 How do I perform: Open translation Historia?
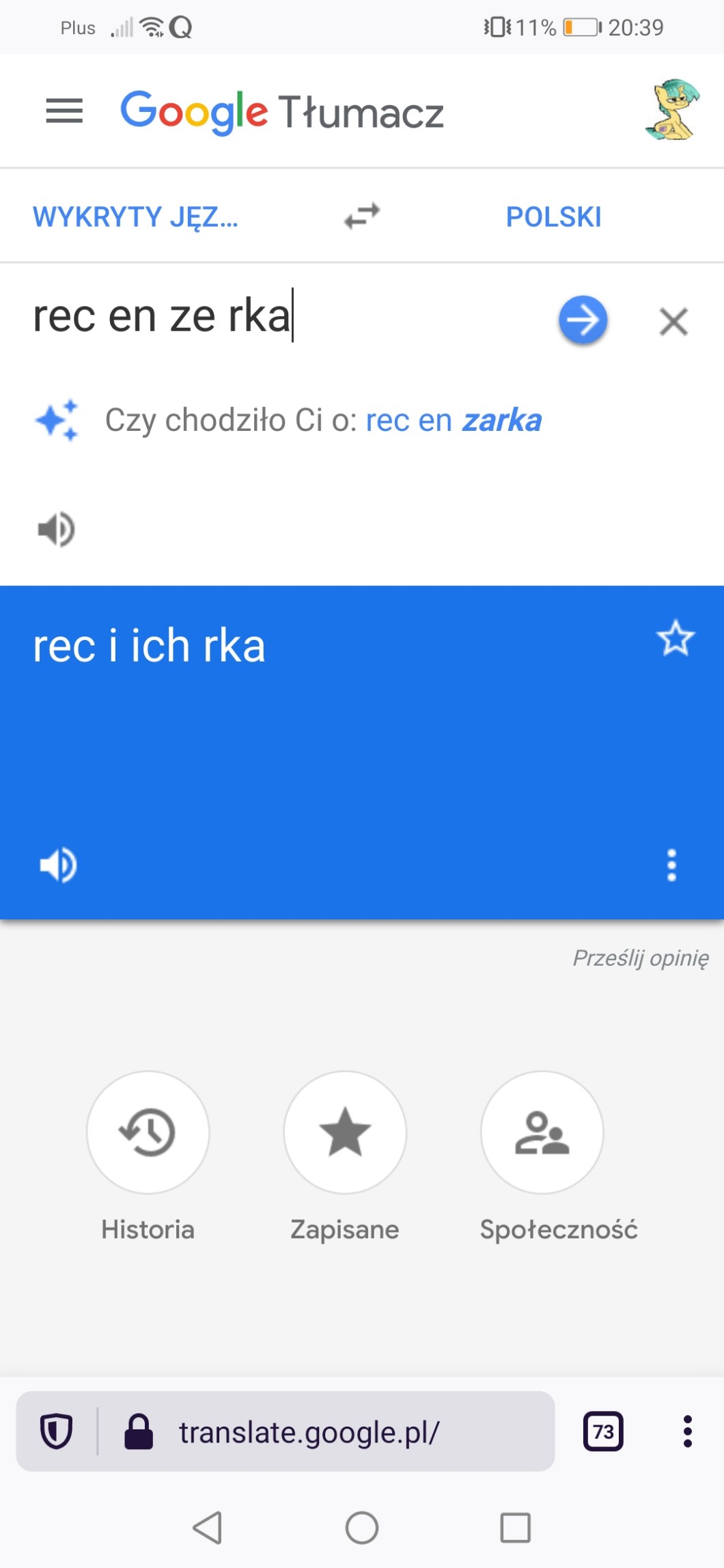(x=148, y=1132)
